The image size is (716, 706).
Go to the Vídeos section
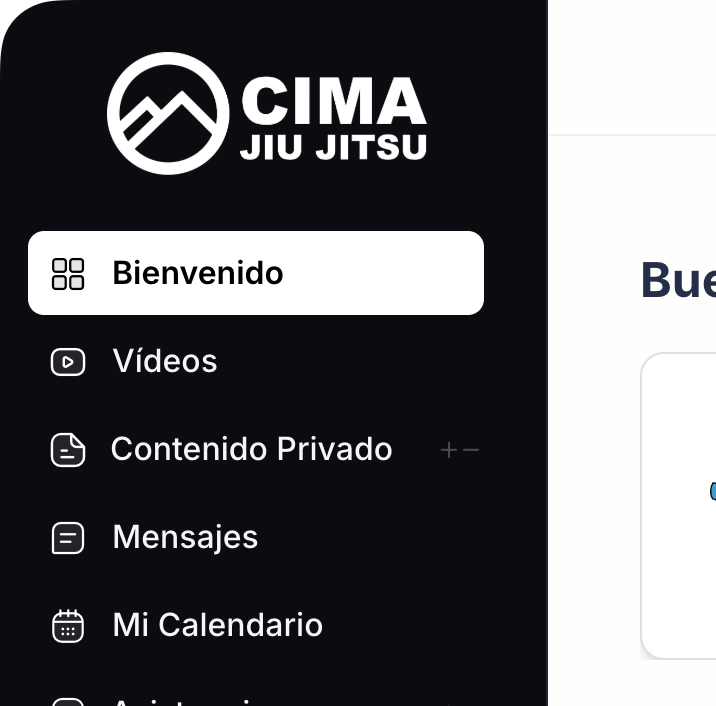(x=165, y=361)
